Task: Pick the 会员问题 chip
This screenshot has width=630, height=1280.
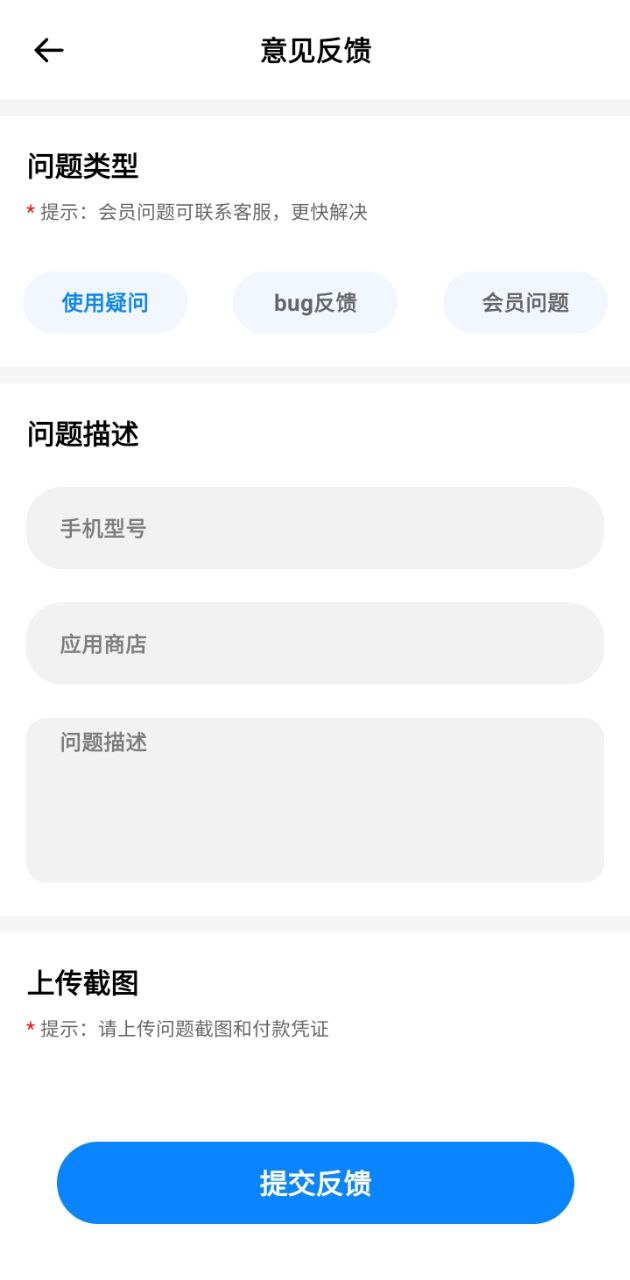Action: click(x=525, y=302)
